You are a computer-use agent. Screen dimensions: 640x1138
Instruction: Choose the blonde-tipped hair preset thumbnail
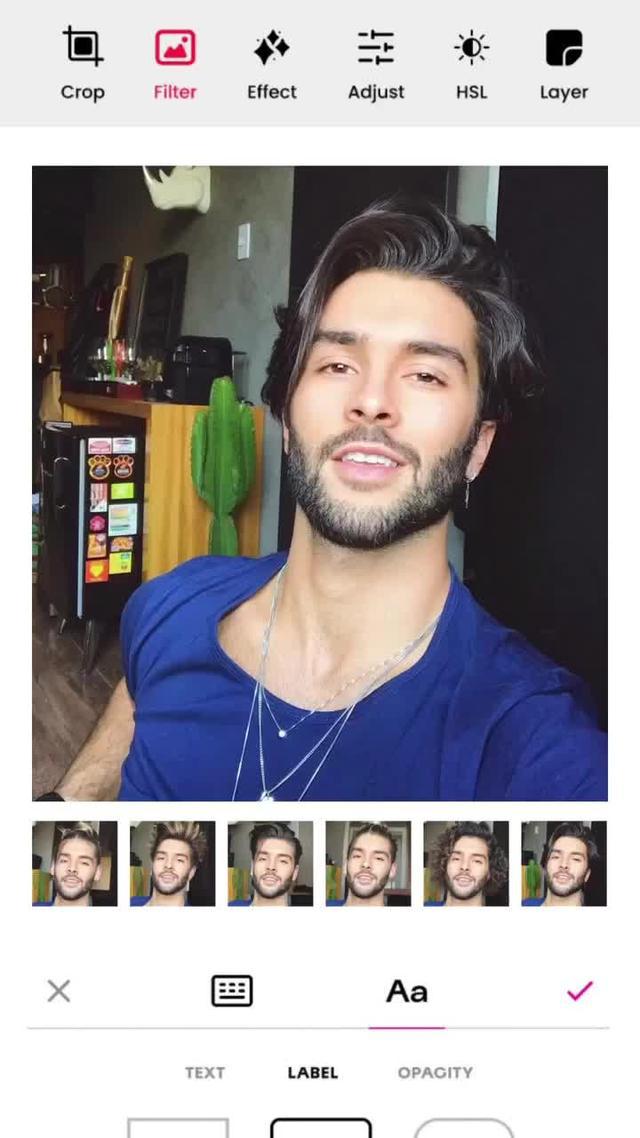(x=172, y=863)
